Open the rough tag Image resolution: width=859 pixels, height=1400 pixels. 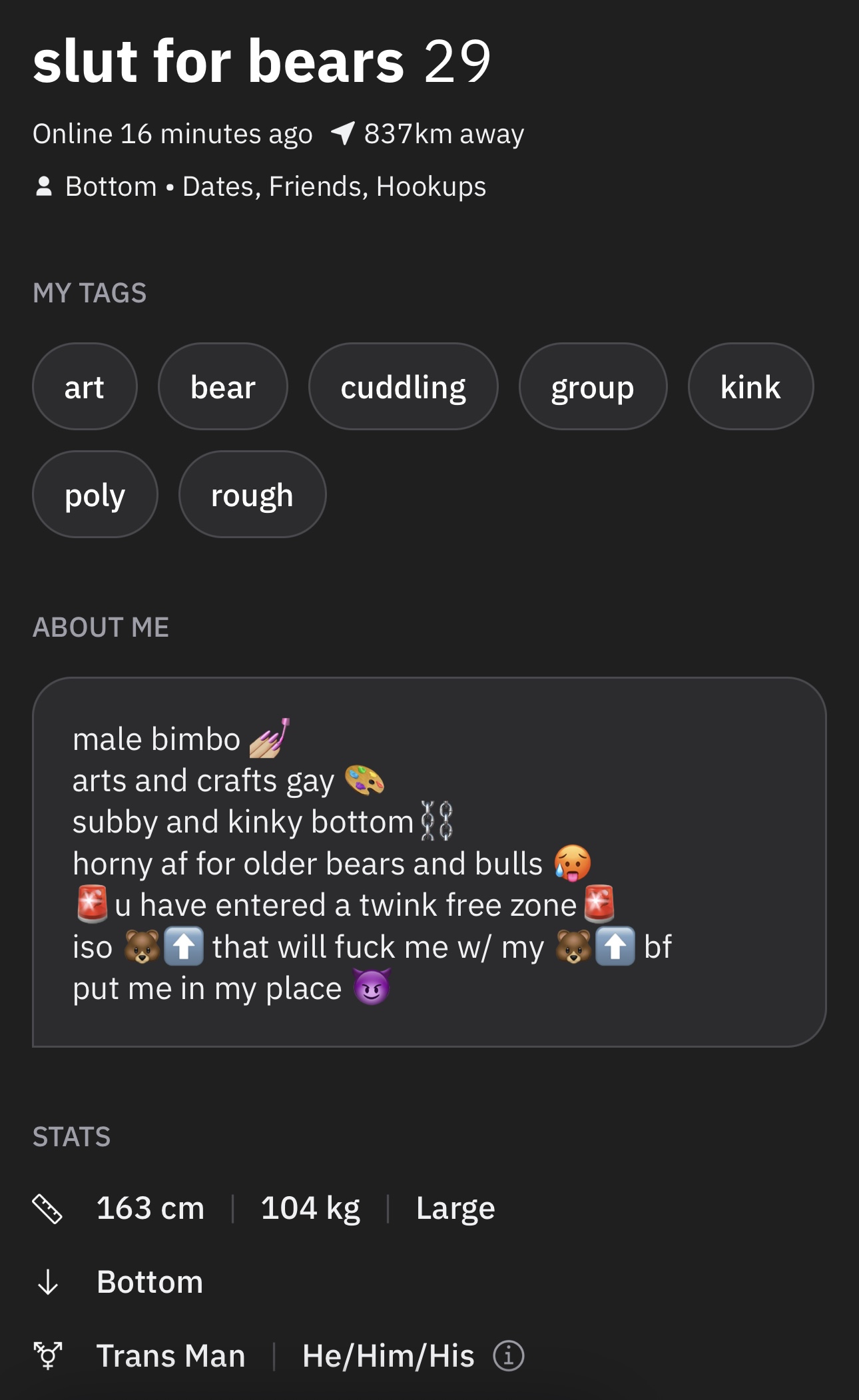[252, 494]
